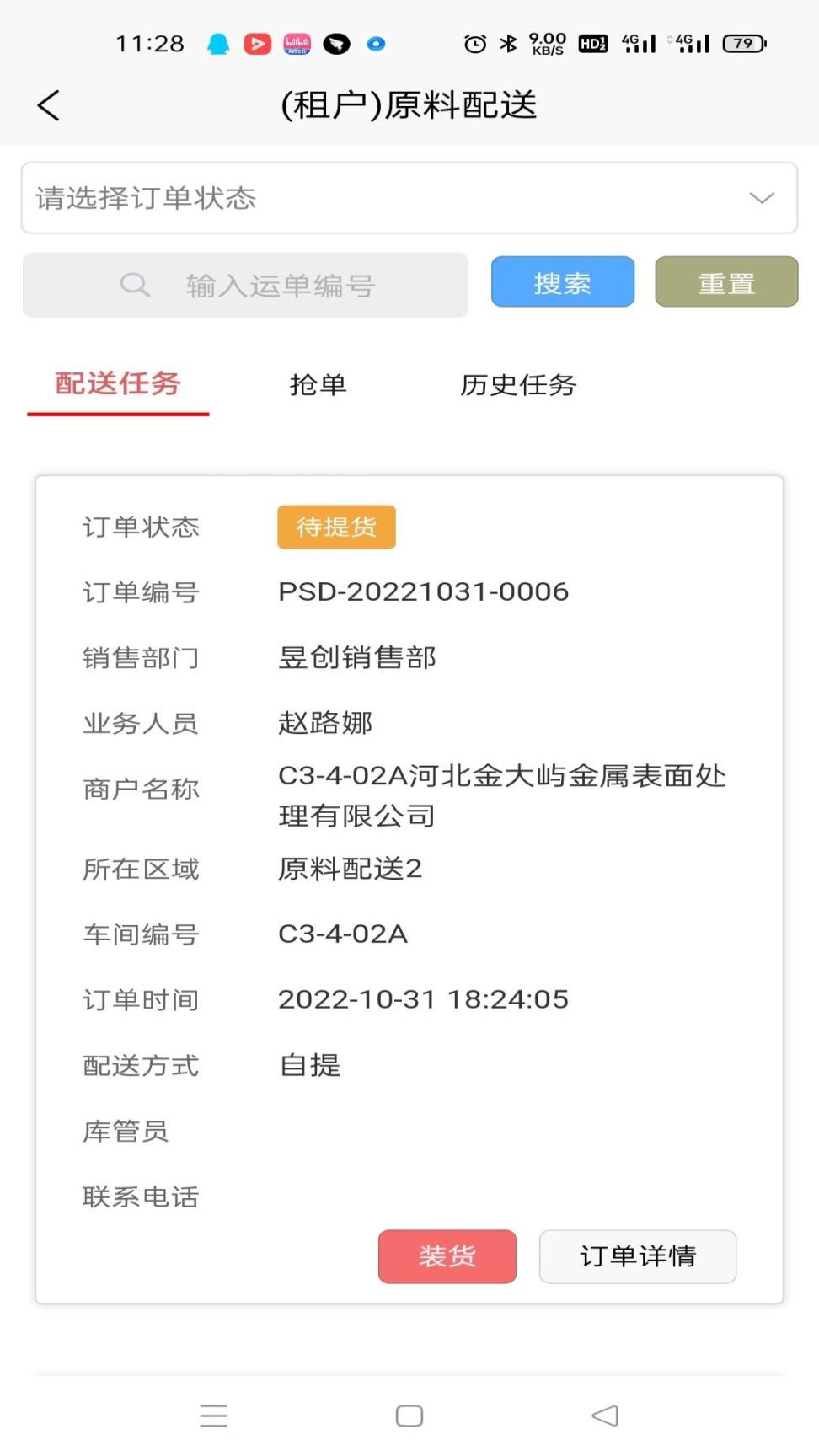Select the 配送任务 tab
This screenshot has height=1456, width=819.
[x=118, y=384]
